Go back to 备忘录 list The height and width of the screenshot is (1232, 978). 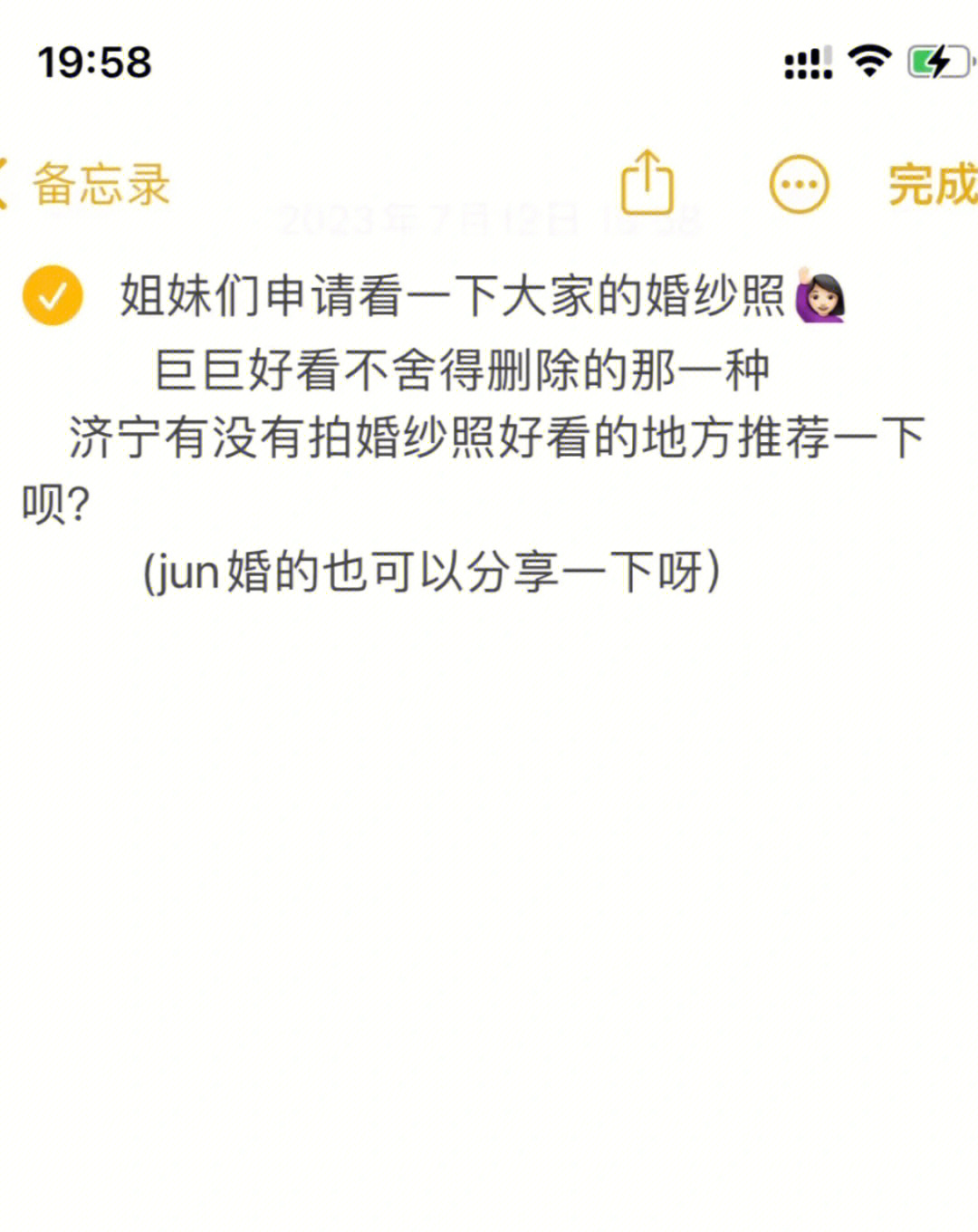click(86, 185)
